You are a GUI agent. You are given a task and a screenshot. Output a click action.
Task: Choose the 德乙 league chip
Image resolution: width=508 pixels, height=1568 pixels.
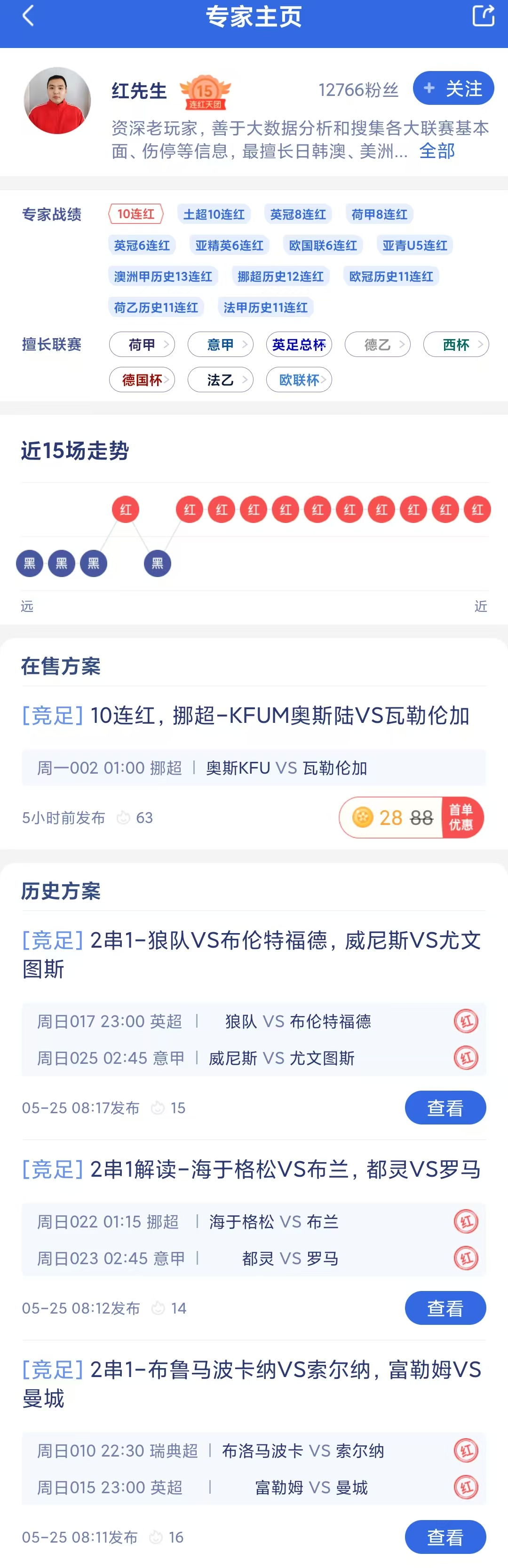click(x=377, y=345)
